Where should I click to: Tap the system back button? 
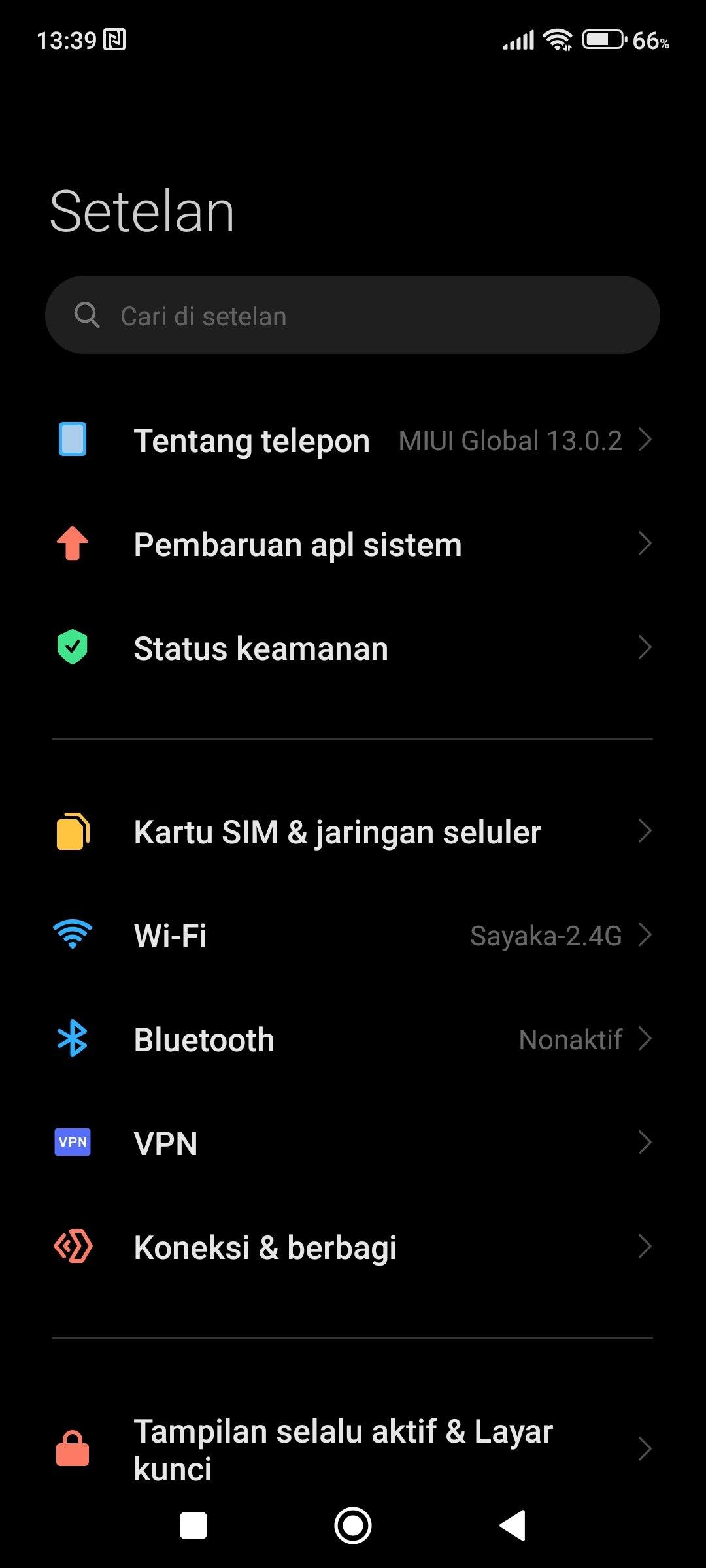click(513, 1526)
